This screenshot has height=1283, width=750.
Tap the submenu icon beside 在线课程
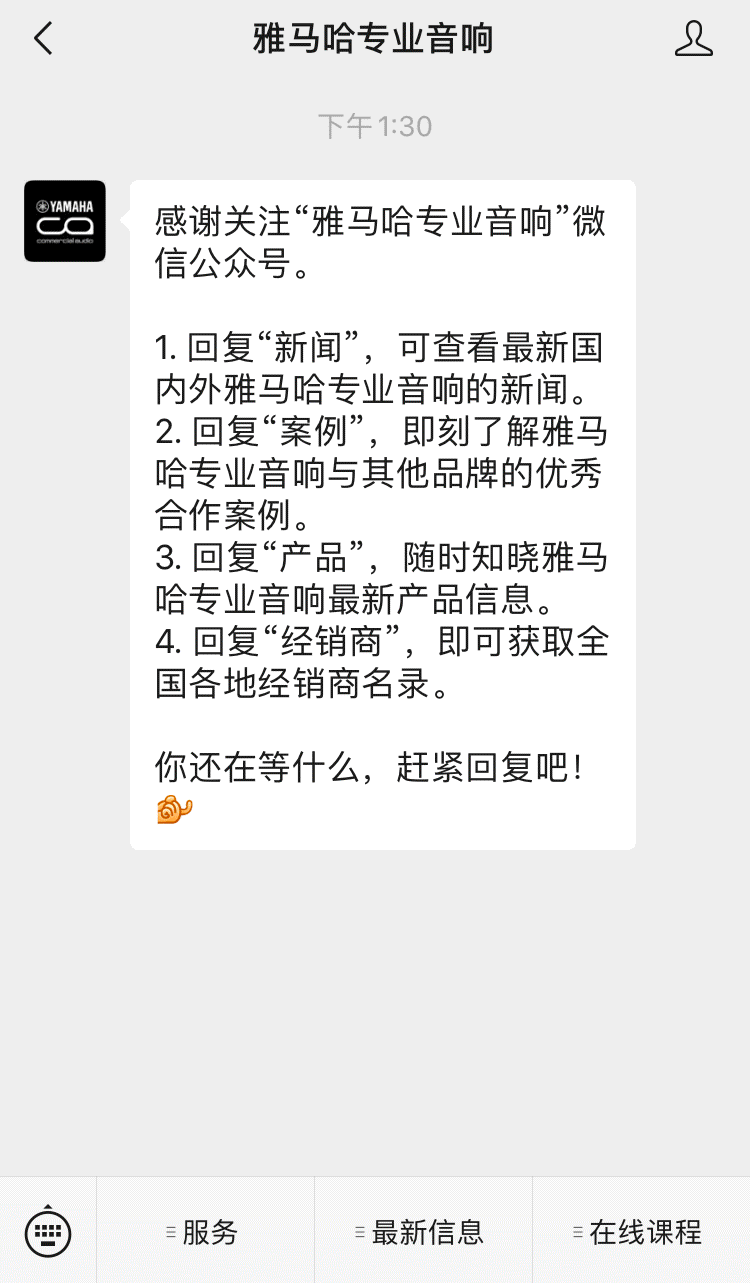[x=575, y=1233]
